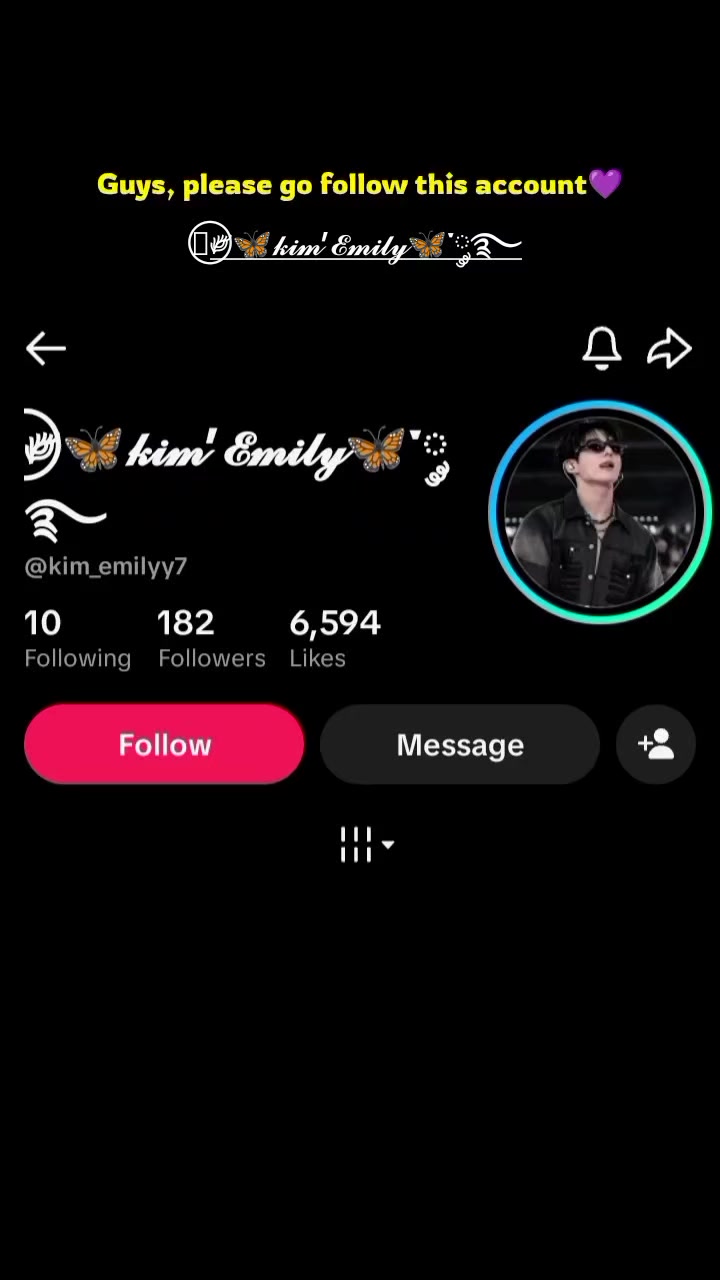Viewport: 720px width, 1280px height.
Task: Open Message to this user
Action: (460, 744)
